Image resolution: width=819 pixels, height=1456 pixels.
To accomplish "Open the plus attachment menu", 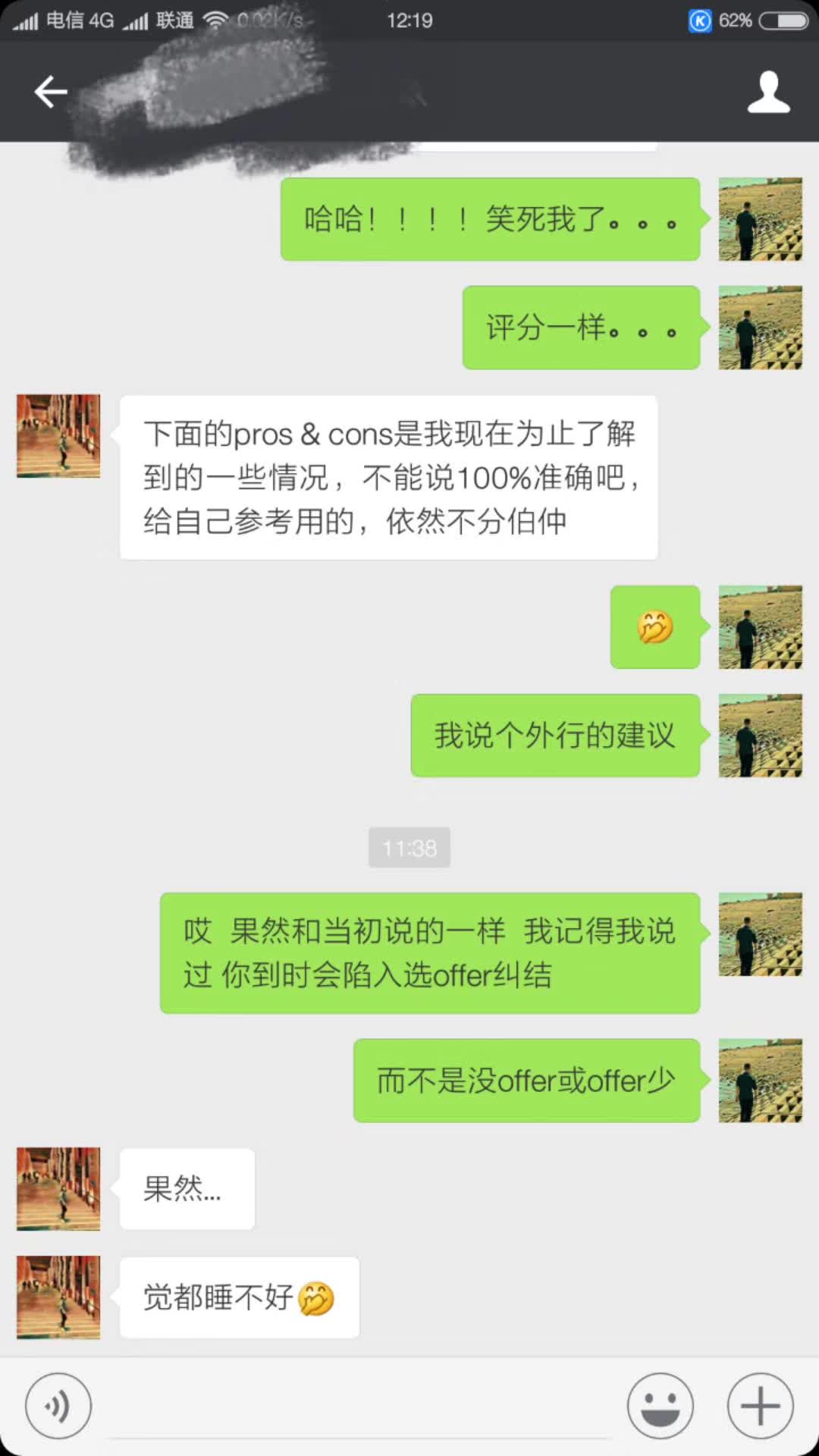I will [x=760, y=1405].
